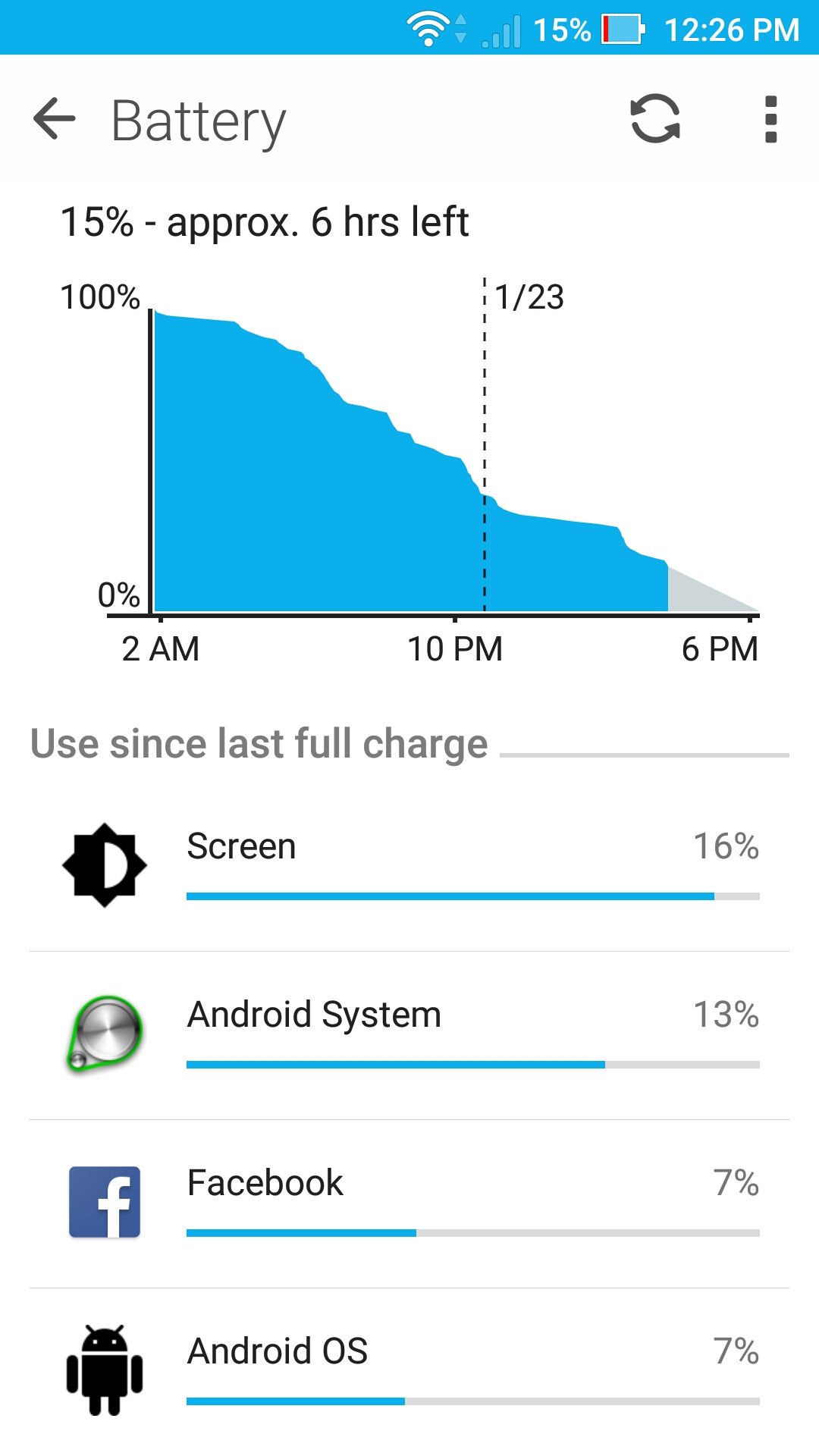The image size is (819, 1456).
Task: Open Facebook battery usage details
Action: [x=409, y=1203]
